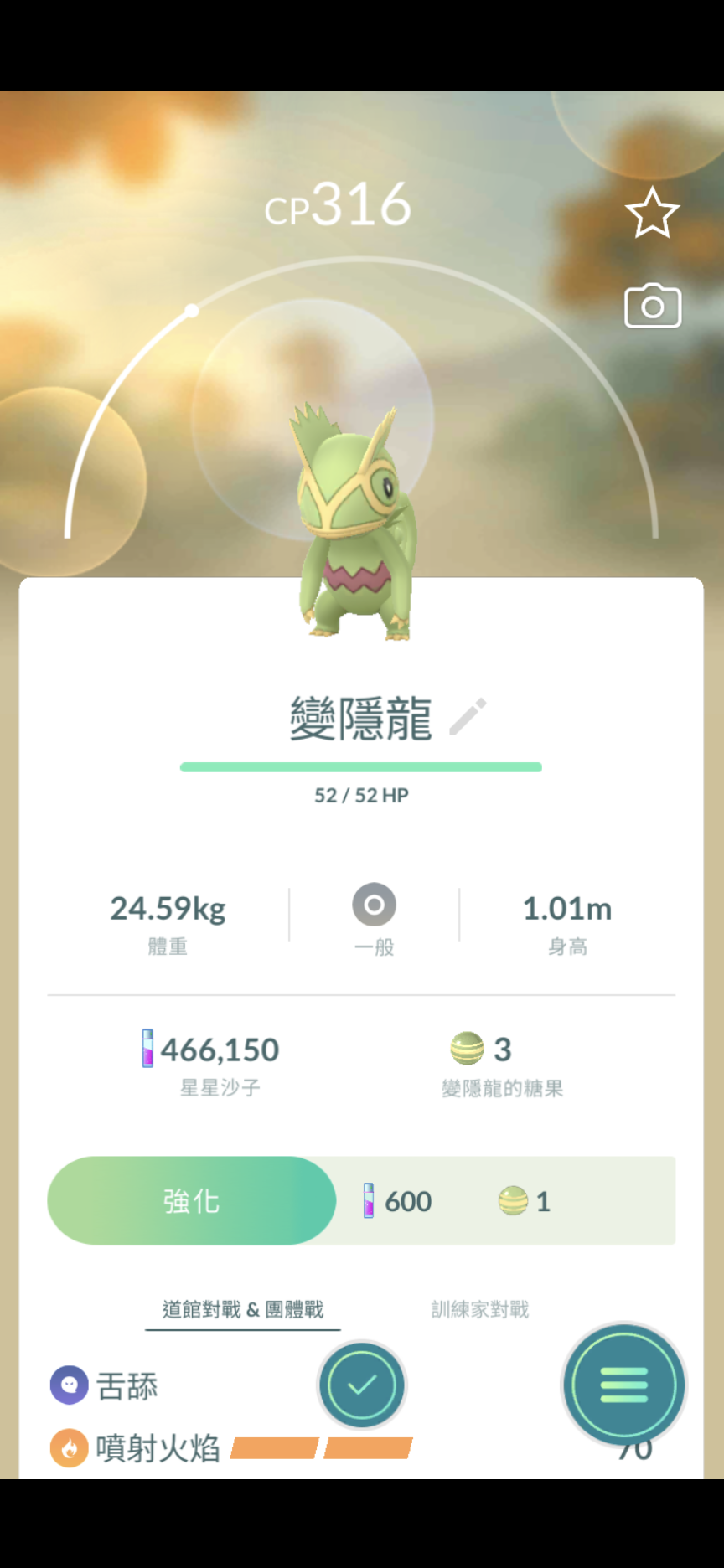This screenshot has width=724, height=1568.
Task: Tap the 強化 power up button
Action: [x=192, y=1201]
